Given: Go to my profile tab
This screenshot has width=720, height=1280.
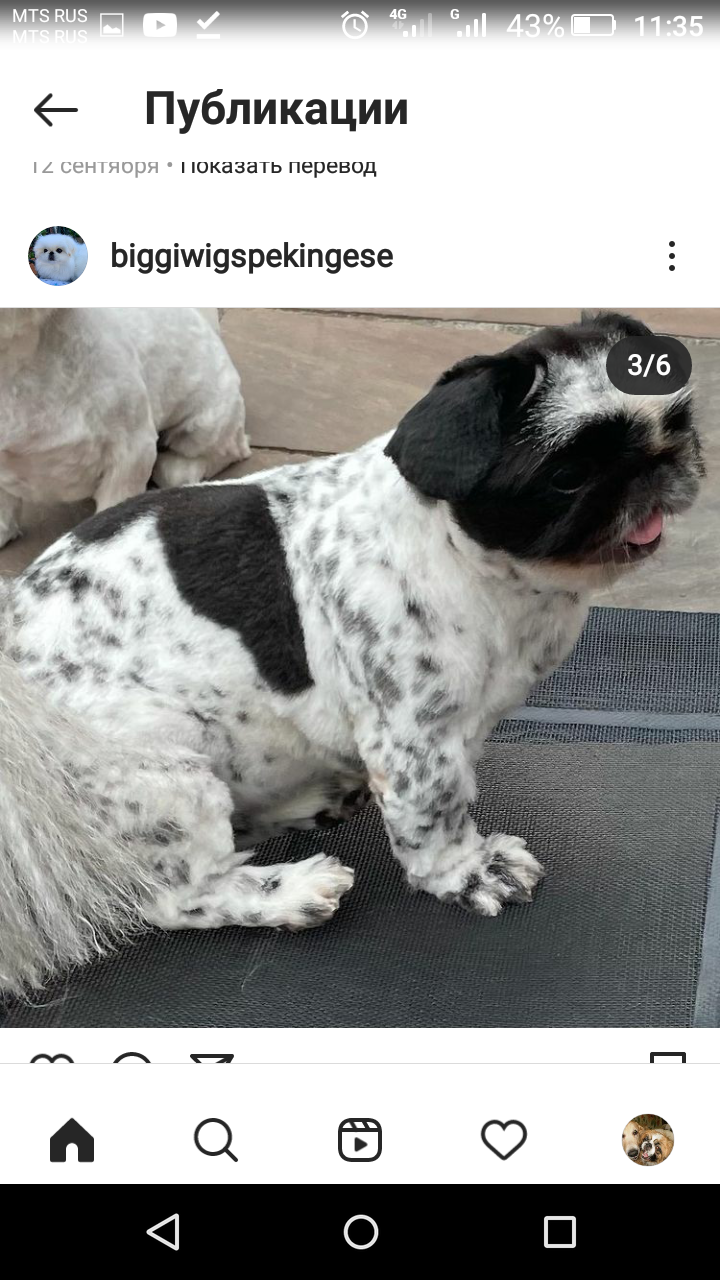Looking at the screenshot, I should point(648,1140).
